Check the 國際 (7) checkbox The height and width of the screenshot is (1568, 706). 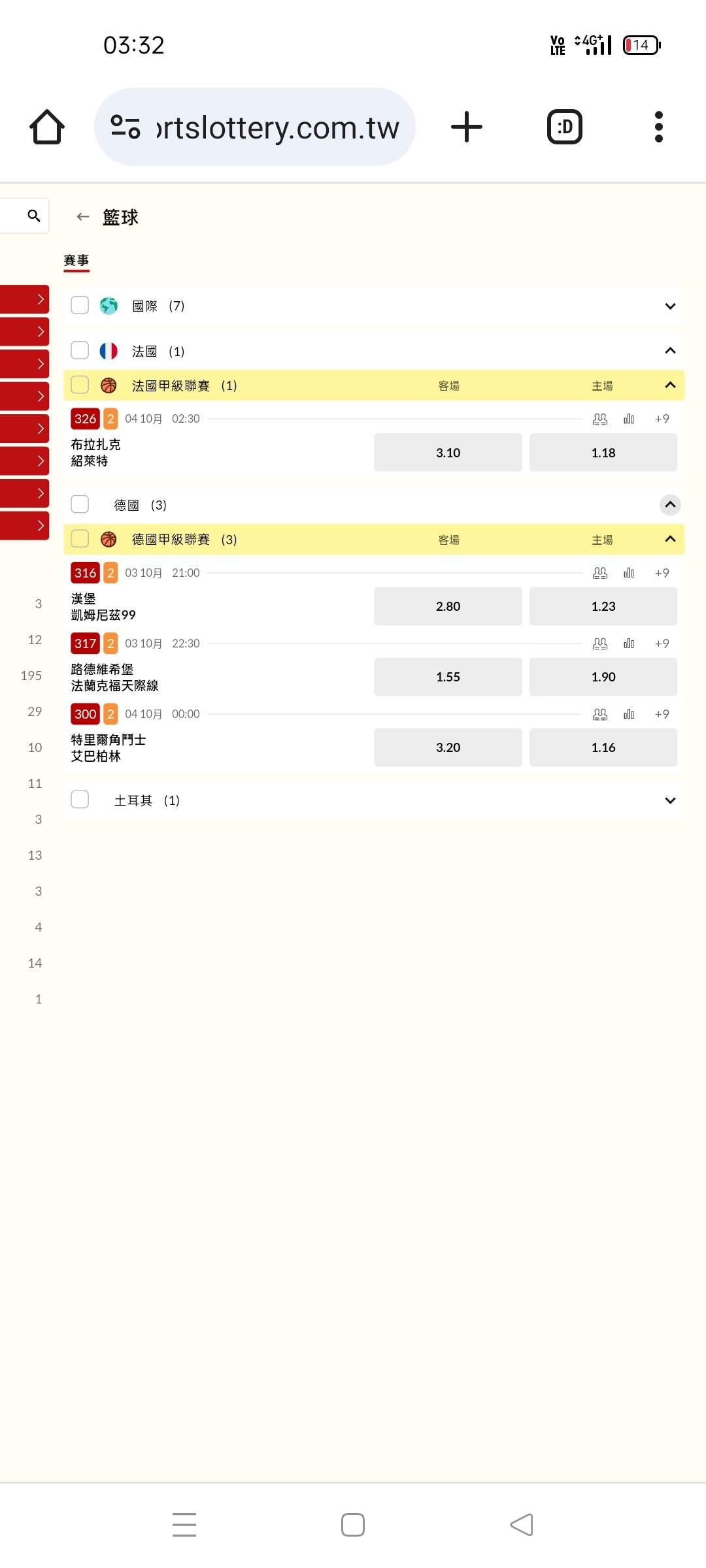[80, 305]
